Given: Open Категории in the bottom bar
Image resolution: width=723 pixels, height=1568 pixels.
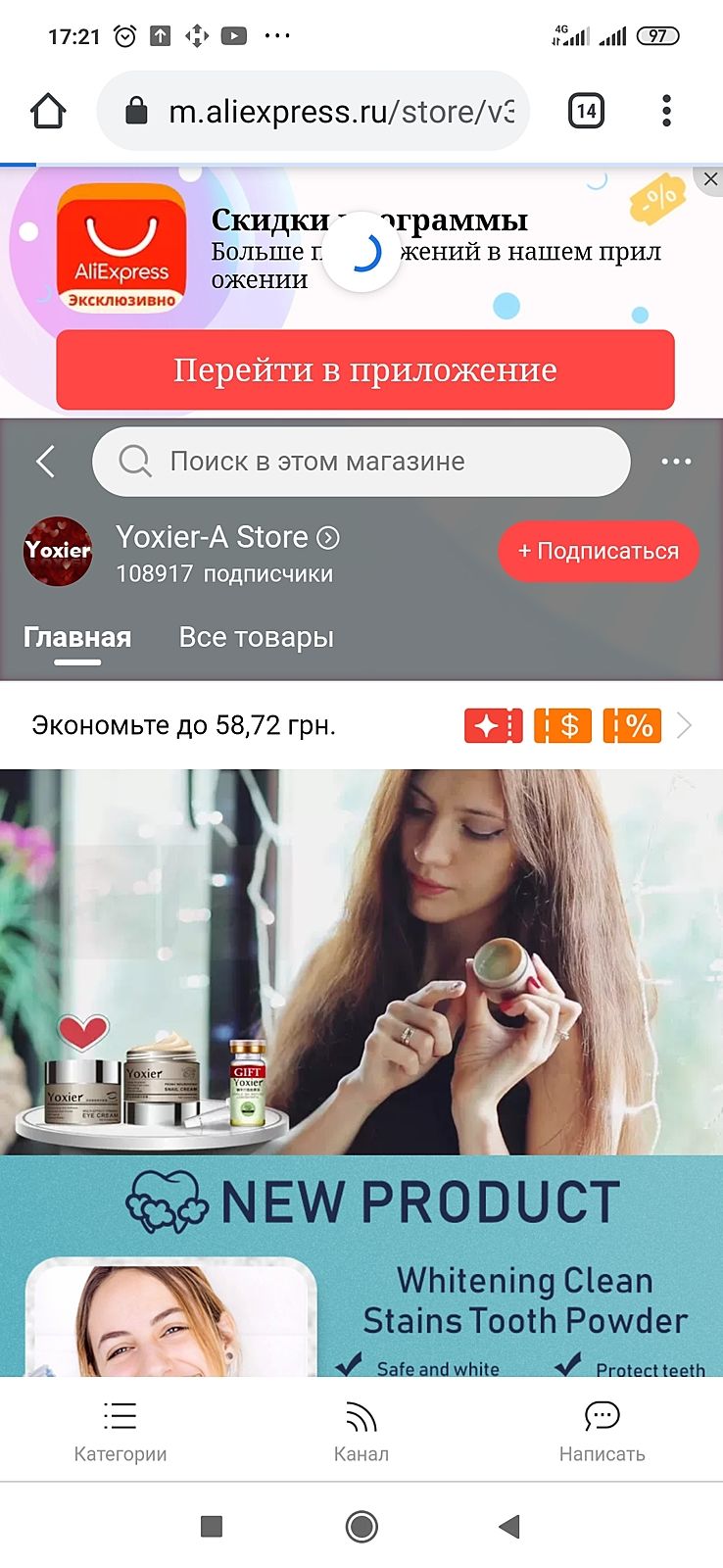Looking at the screenshot, I should click(x=120, y=1431).
